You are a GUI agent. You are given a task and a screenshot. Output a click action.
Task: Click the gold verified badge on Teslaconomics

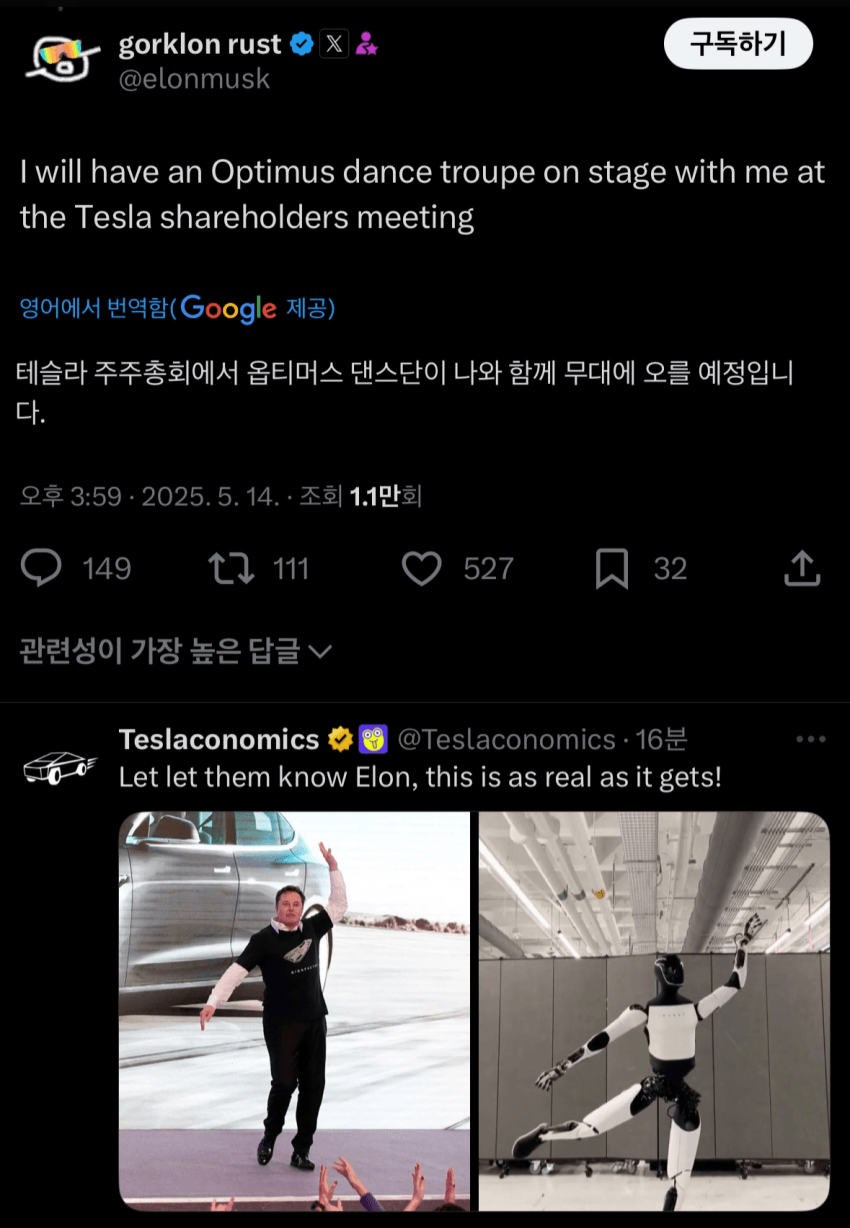point(340,739)
